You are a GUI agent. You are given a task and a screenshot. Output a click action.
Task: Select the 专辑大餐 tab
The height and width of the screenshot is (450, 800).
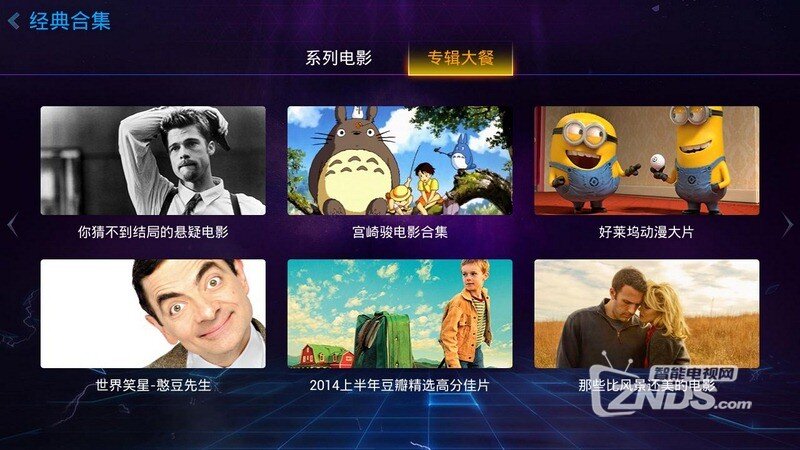(x=460, y=58)
